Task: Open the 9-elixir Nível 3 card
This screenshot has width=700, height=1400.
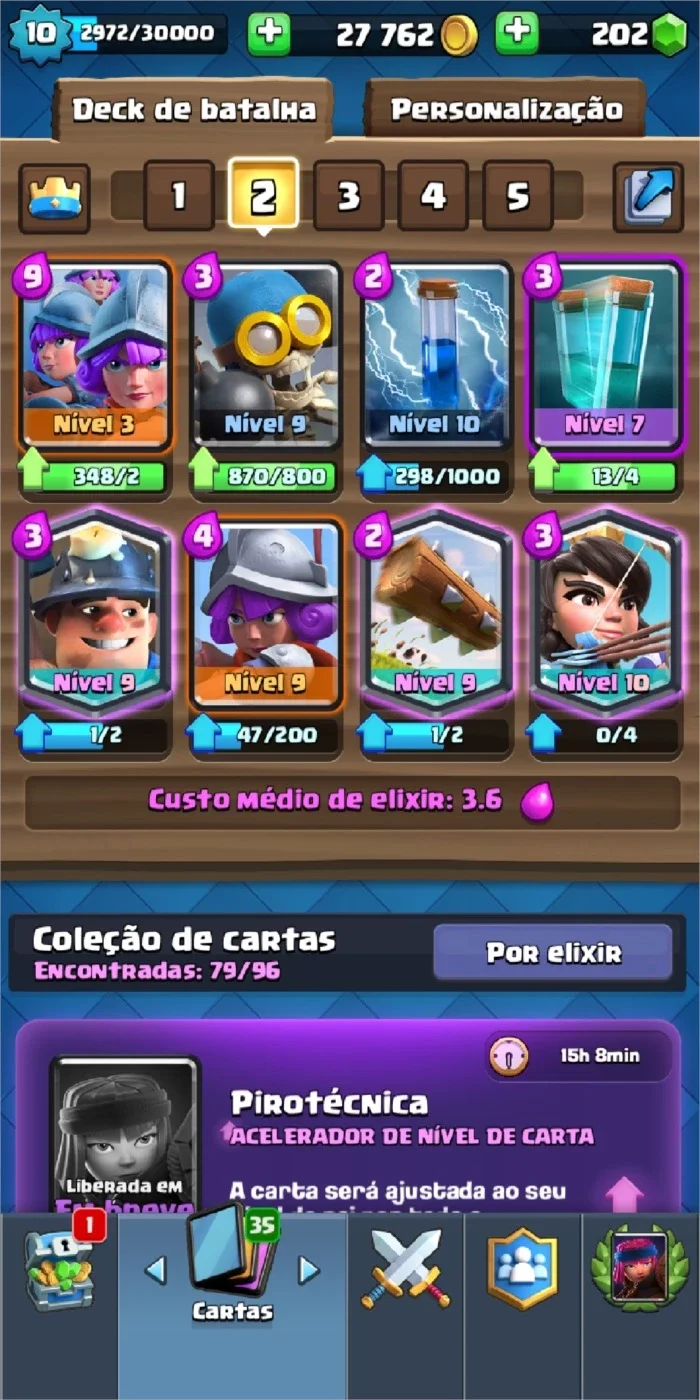Action: (x=95, y=355)
